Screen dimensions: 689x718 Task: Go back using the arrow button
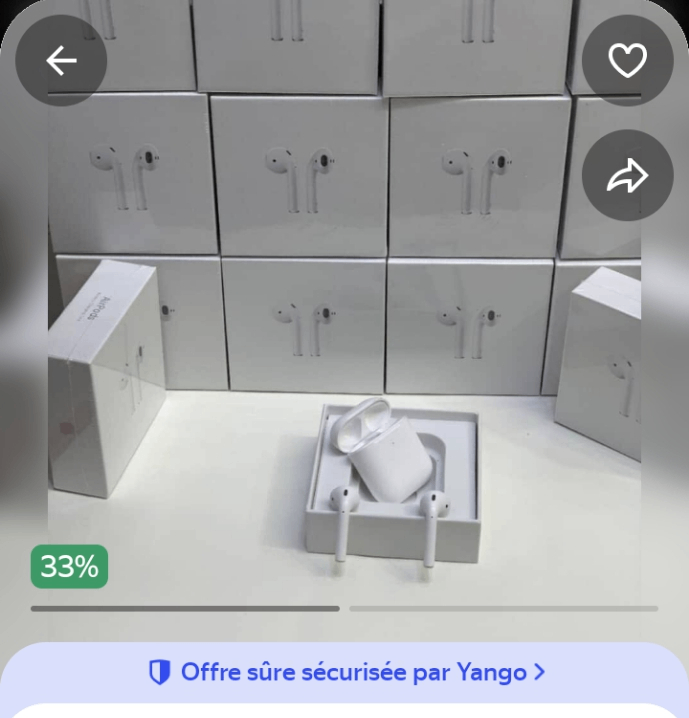tap(61, 61)
